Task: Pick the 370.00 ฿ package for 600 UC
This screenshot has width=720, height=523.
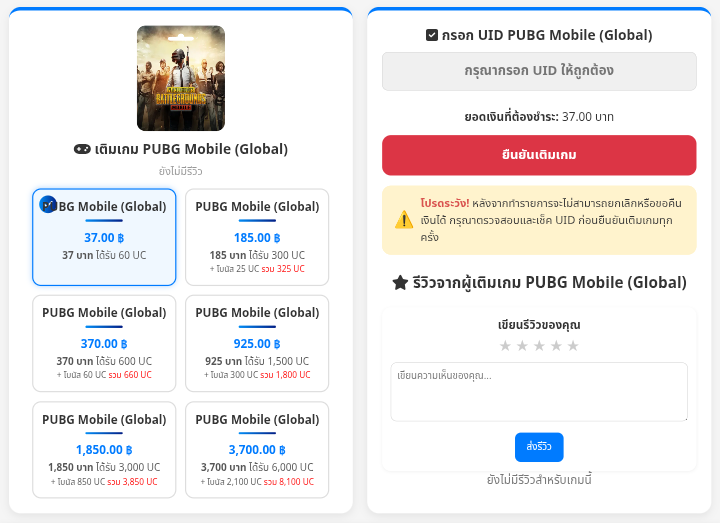Action: [x=104, y=343]
